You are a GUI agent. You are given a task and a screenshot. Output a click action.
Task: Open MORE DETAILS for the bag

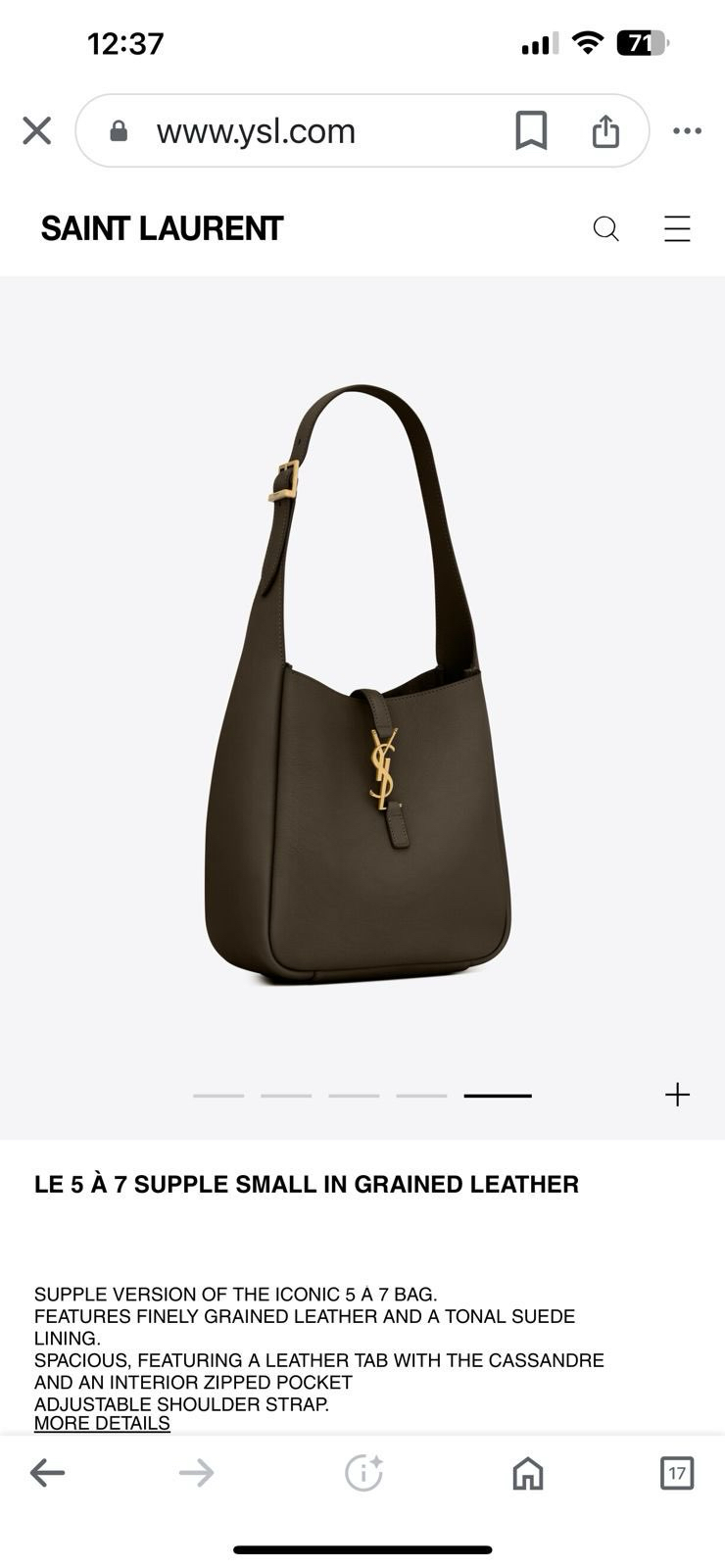click(x=101, y=1423)
